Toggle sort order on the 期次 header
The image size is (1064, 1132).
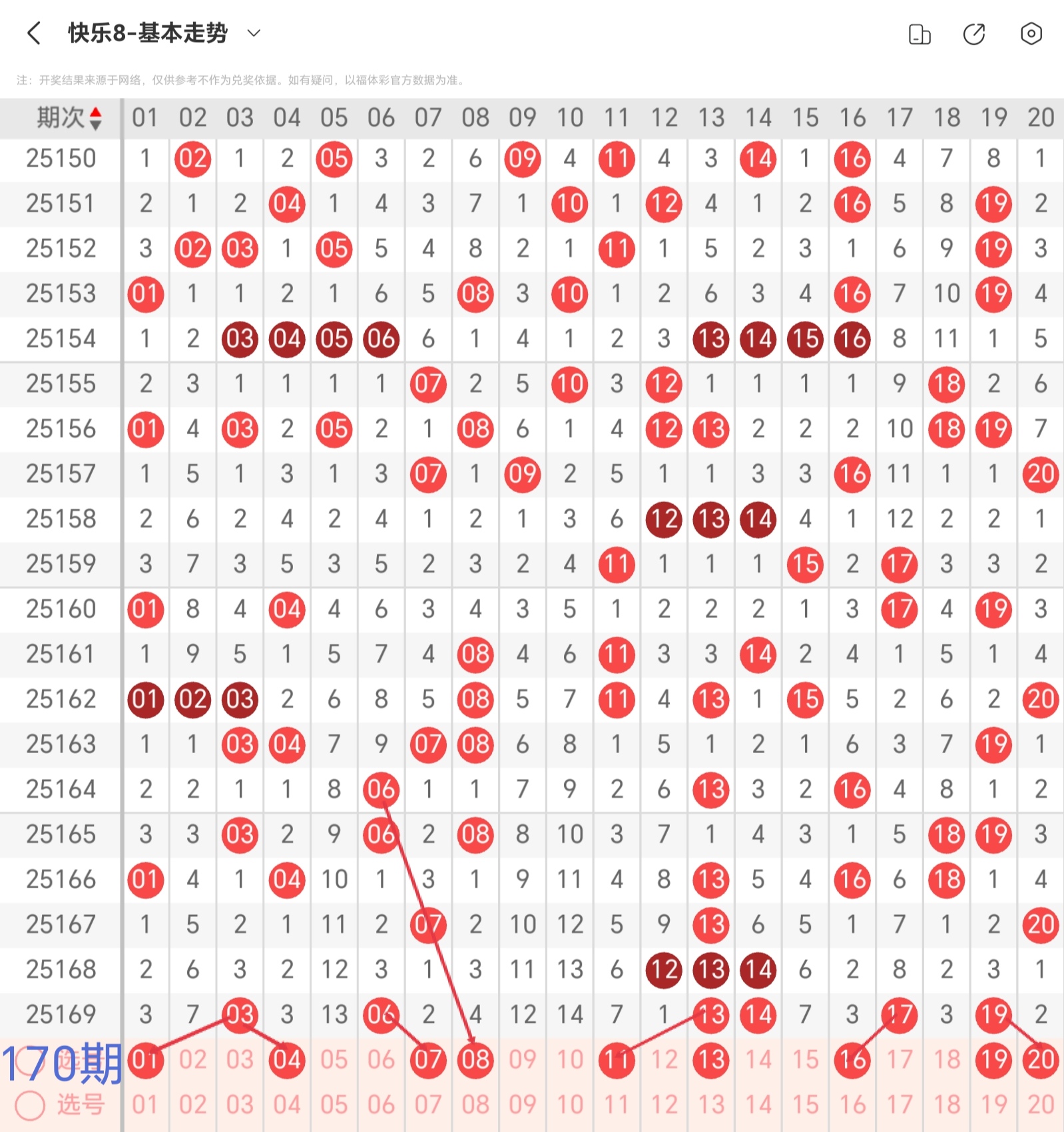pos(69,118)
